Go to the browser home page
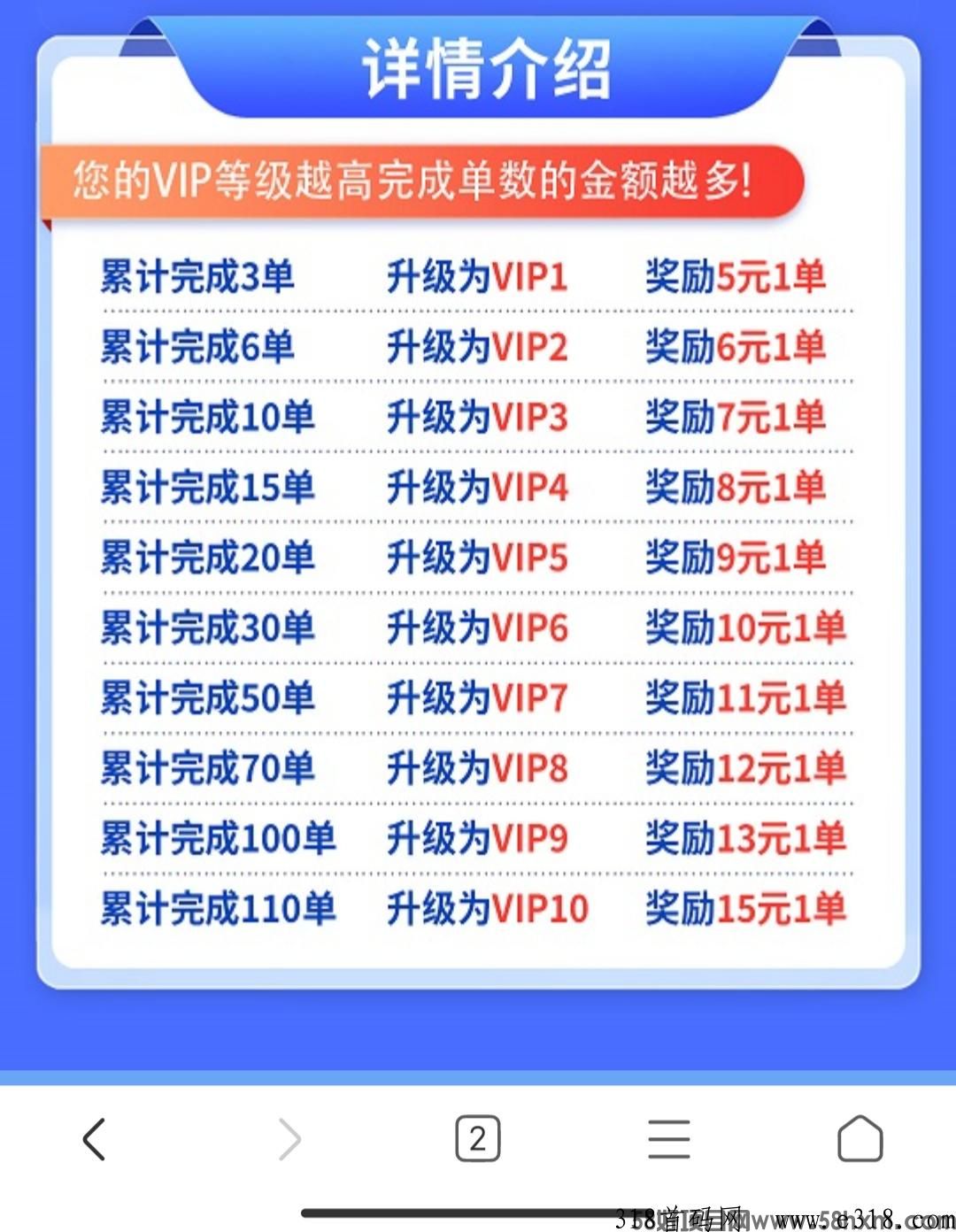 tap(860, 1139)
